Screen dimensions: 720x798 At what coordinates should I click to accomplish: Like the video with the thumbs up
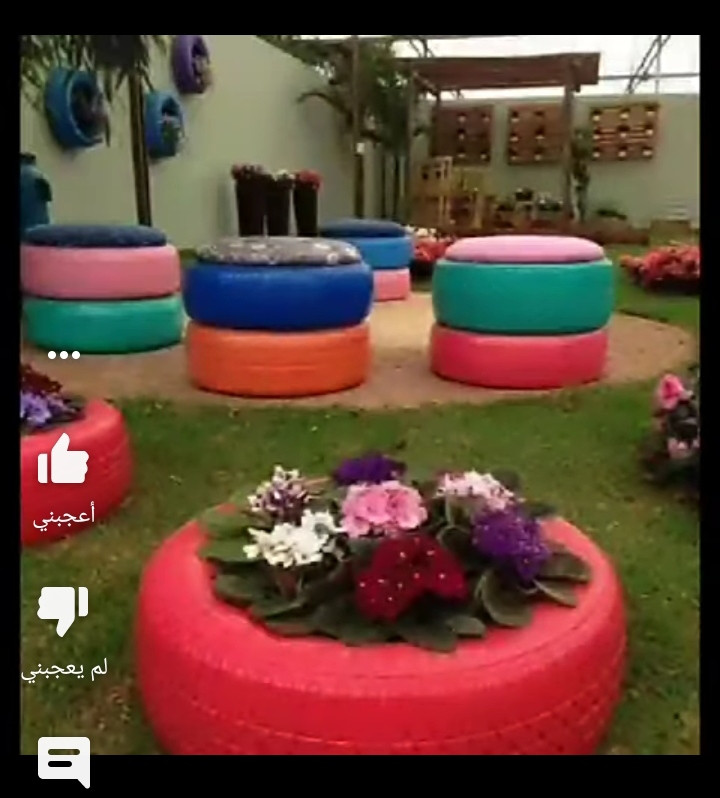[x=63, y=462]
